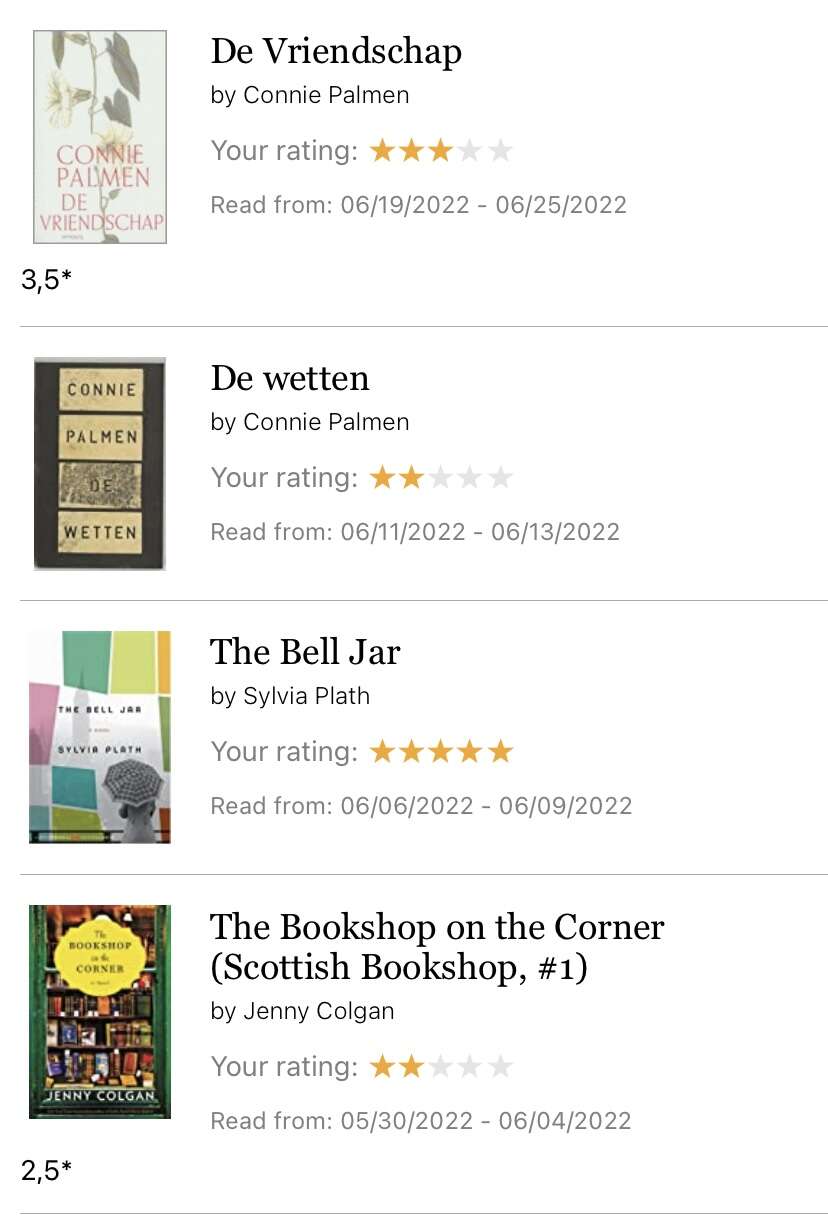Rate De Vriendschap five stars

click(500, 151)
